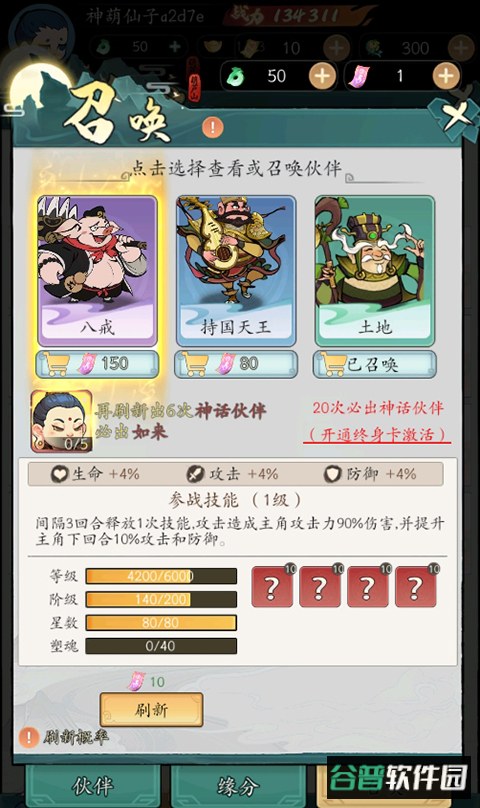
Task: Open the orange info icon beside 召唤
Action: [212, 126]
